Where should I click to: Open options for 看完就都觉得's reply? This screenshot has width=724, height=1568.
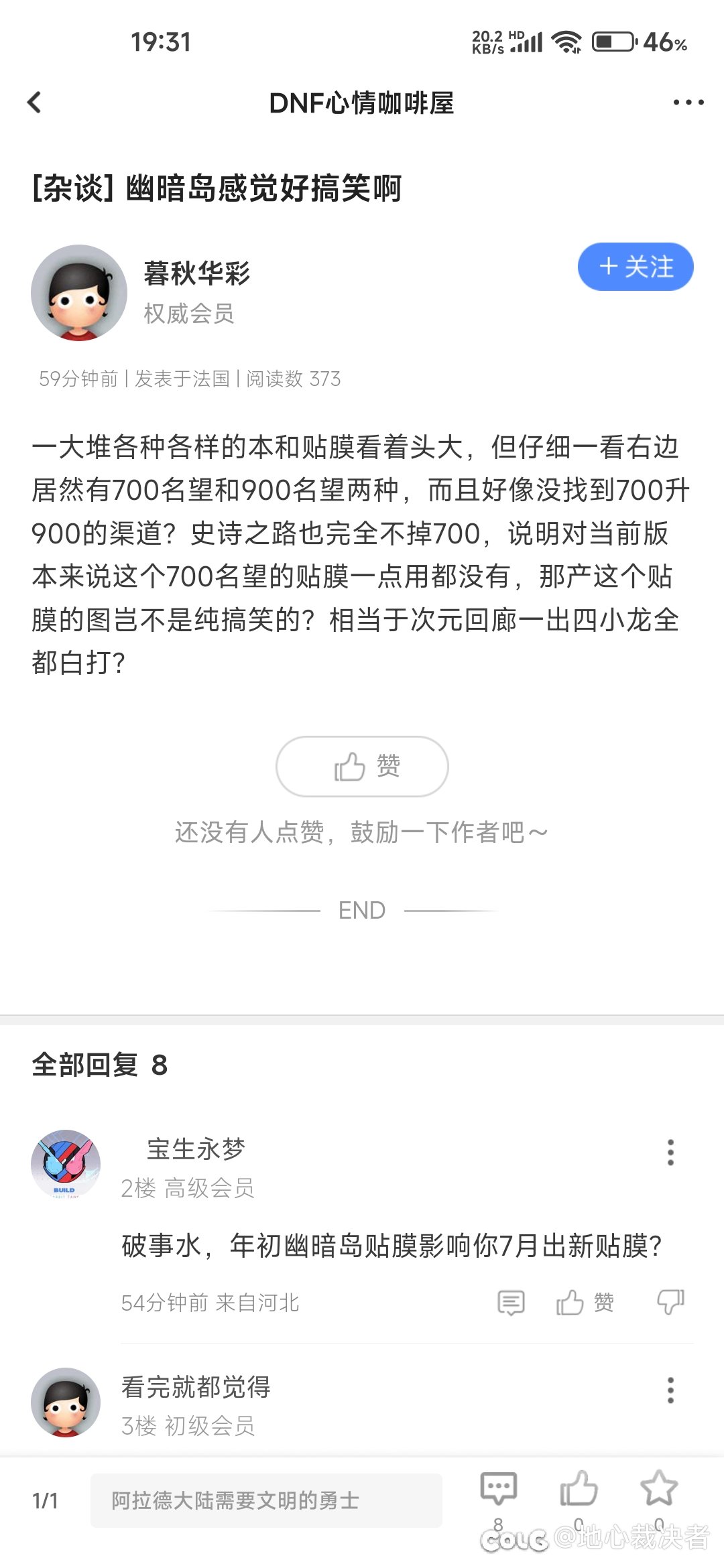[x=670, y=1390]
